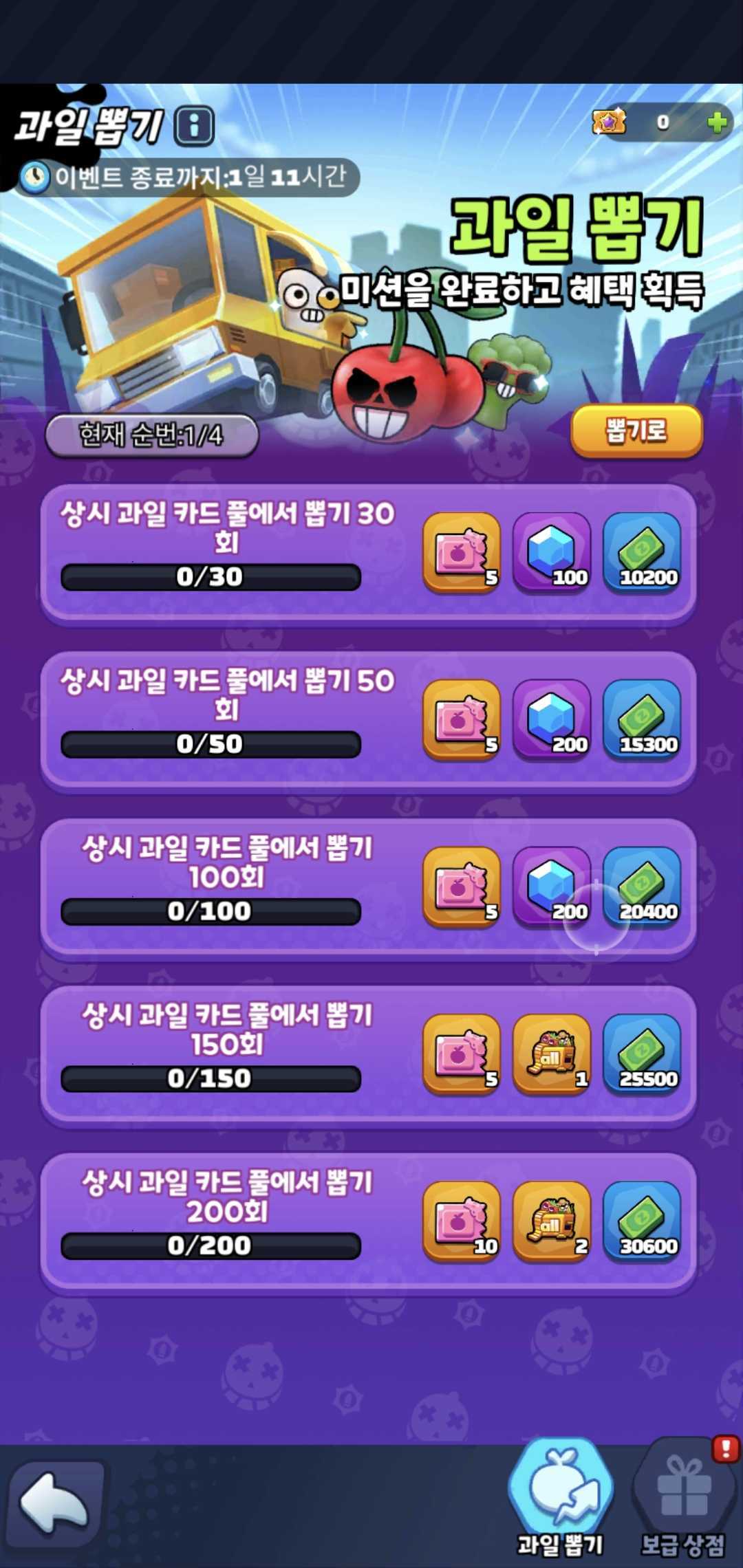Image resolution: width=743 pixels, height=1568 pixels.
Task: View the 25500 cash reward in 150회 mission
Action: (x=642, y=1054)
